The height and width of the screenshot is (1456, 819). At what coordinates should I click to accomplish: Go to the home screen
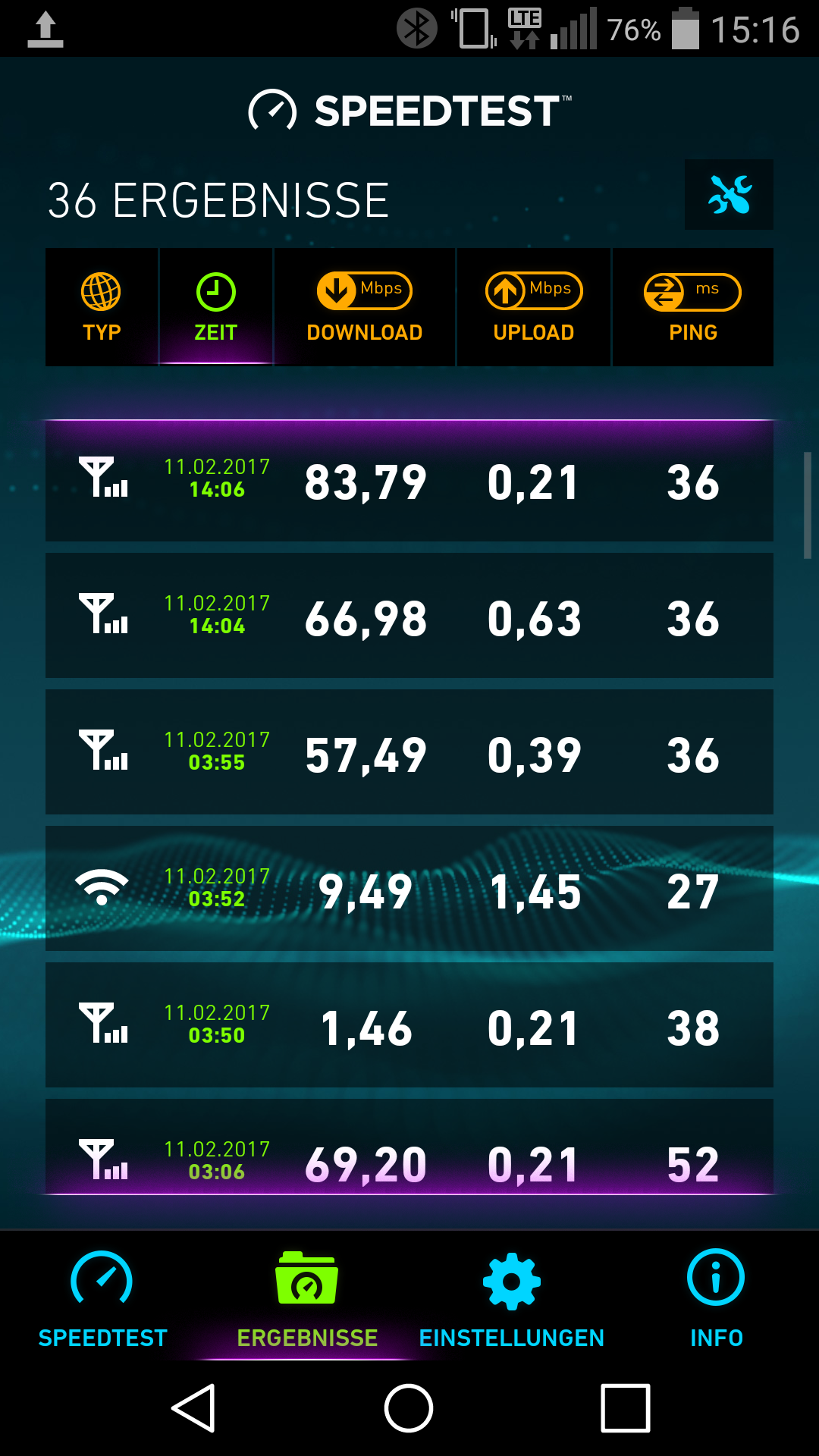tap(409, 1408)
